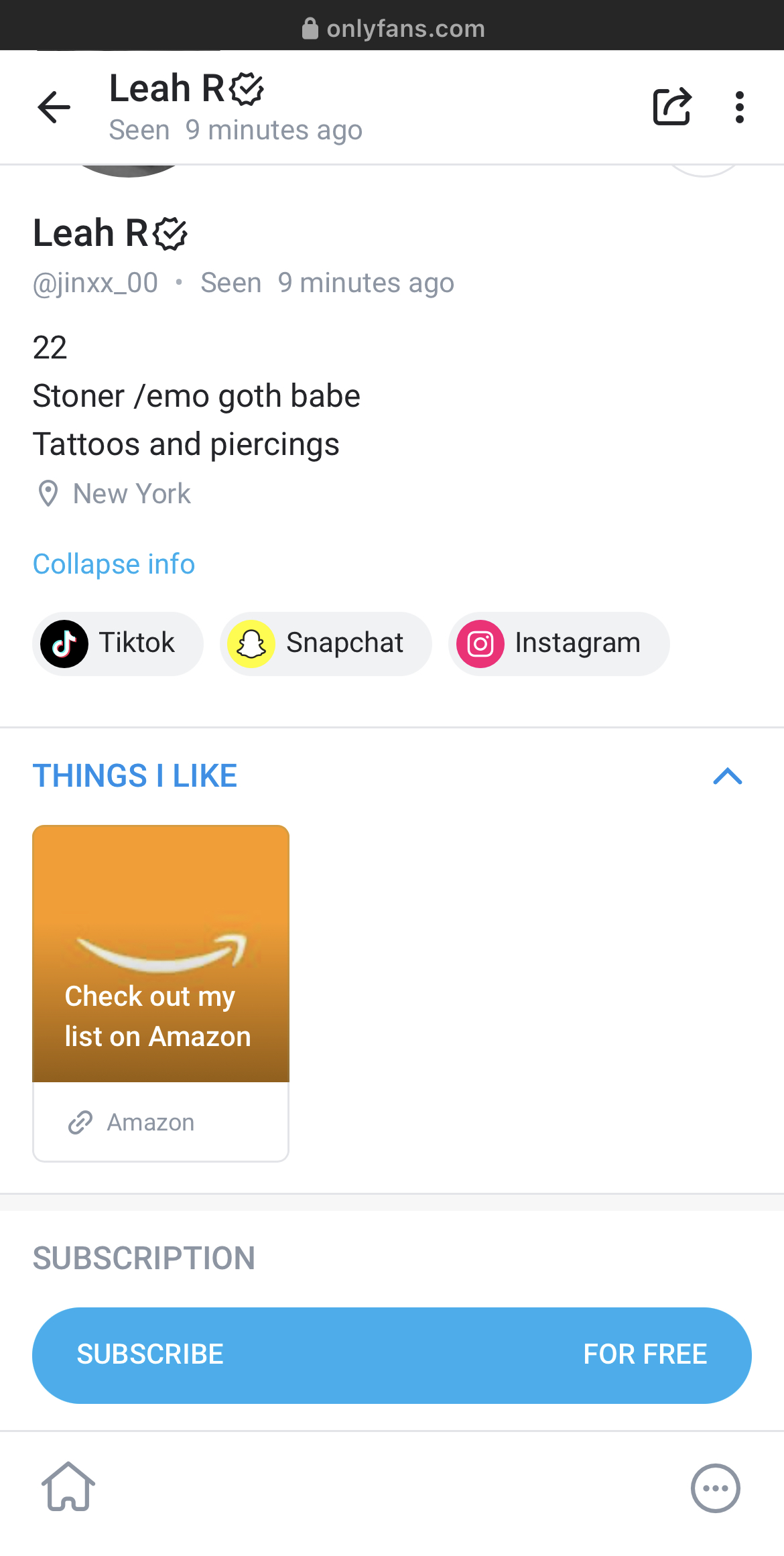Viewport: 784px width, 1556px height.
Task: Tap Collapse info link
Action: [x=114, y=564]
